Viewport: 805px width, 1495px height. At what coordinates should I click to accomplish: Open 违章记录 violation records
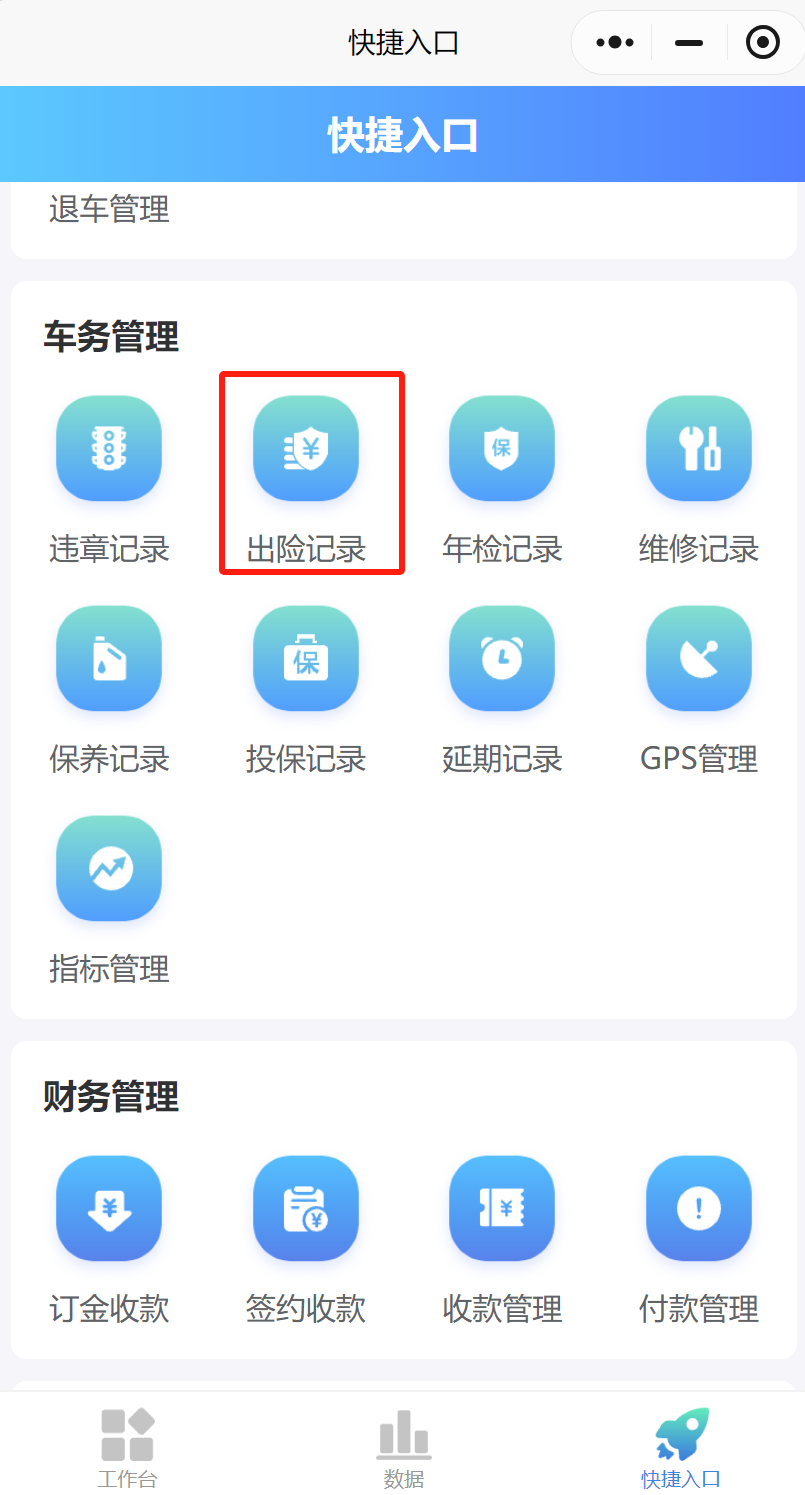(x=109, y=450)
